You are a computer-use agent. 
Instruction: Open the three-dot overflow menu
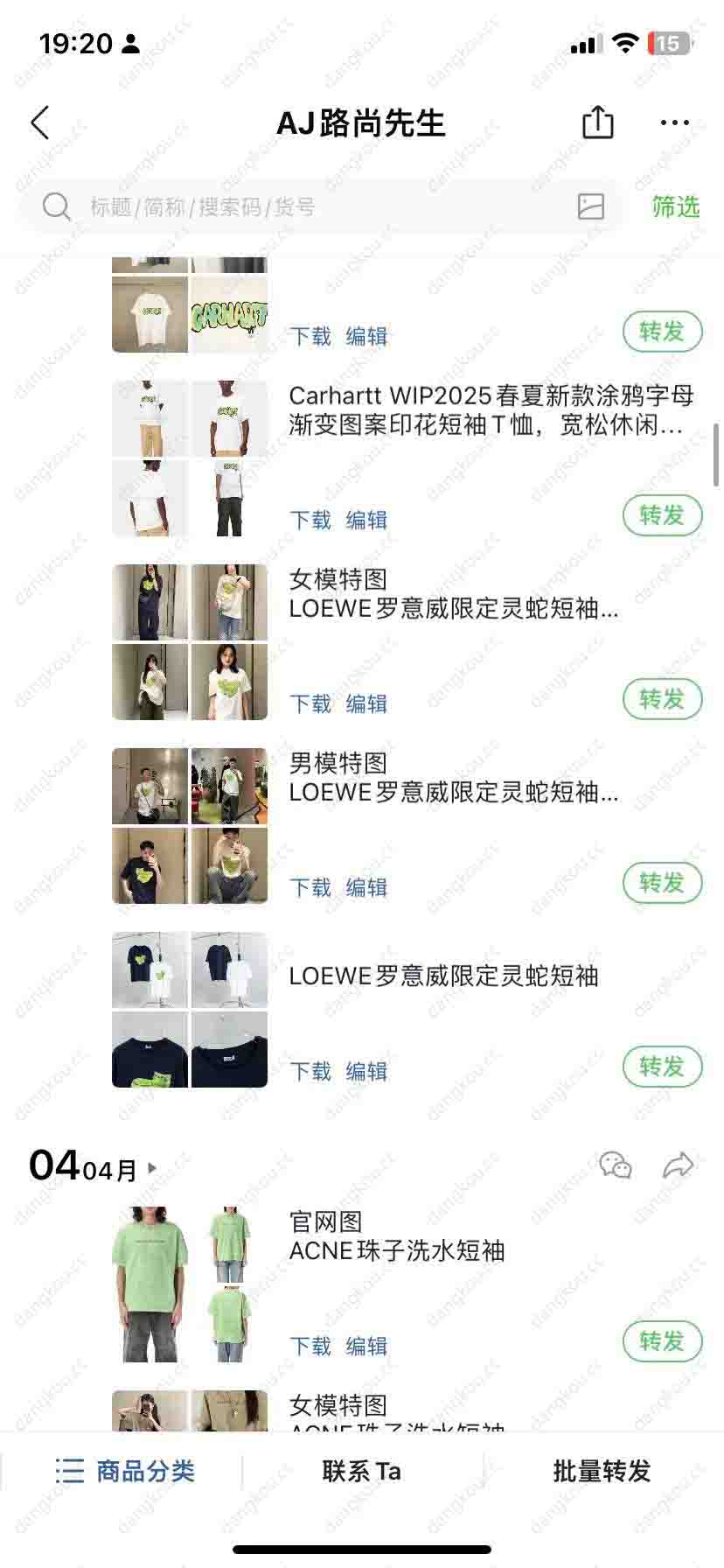point(674,123)
